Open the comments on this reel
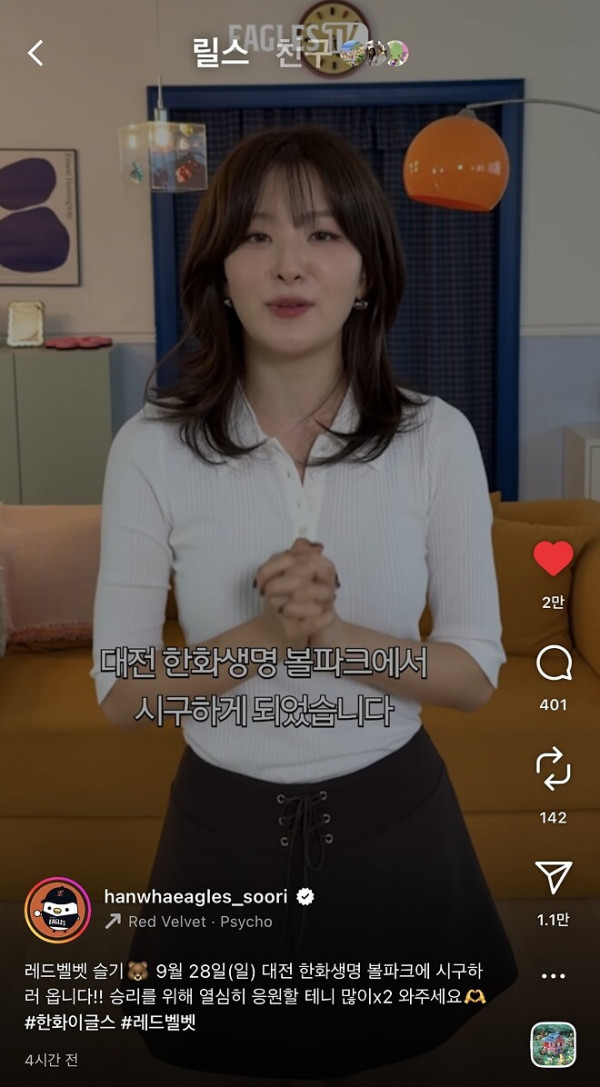The height and width of the screenshot is (1087, 600). pos(553,664)
